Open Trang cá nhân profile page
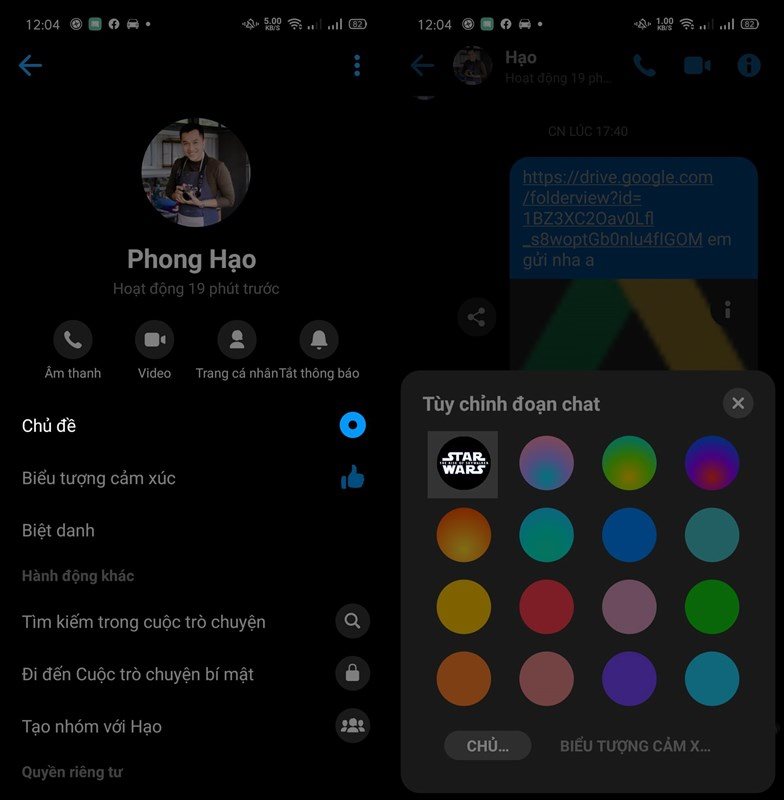Screen dimensions: 784x800 pos(237,340)
